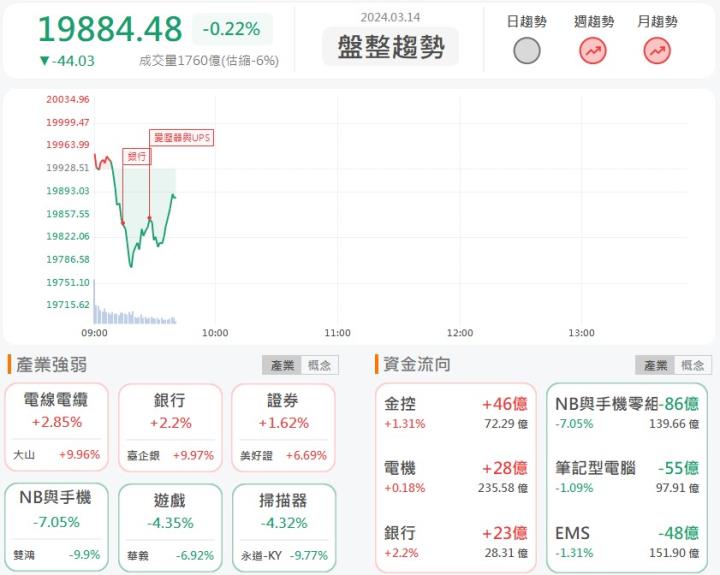The height and width of the screenshot is (575, 720).
Task: Open the 證券 sector card
Action: (282, 427)
